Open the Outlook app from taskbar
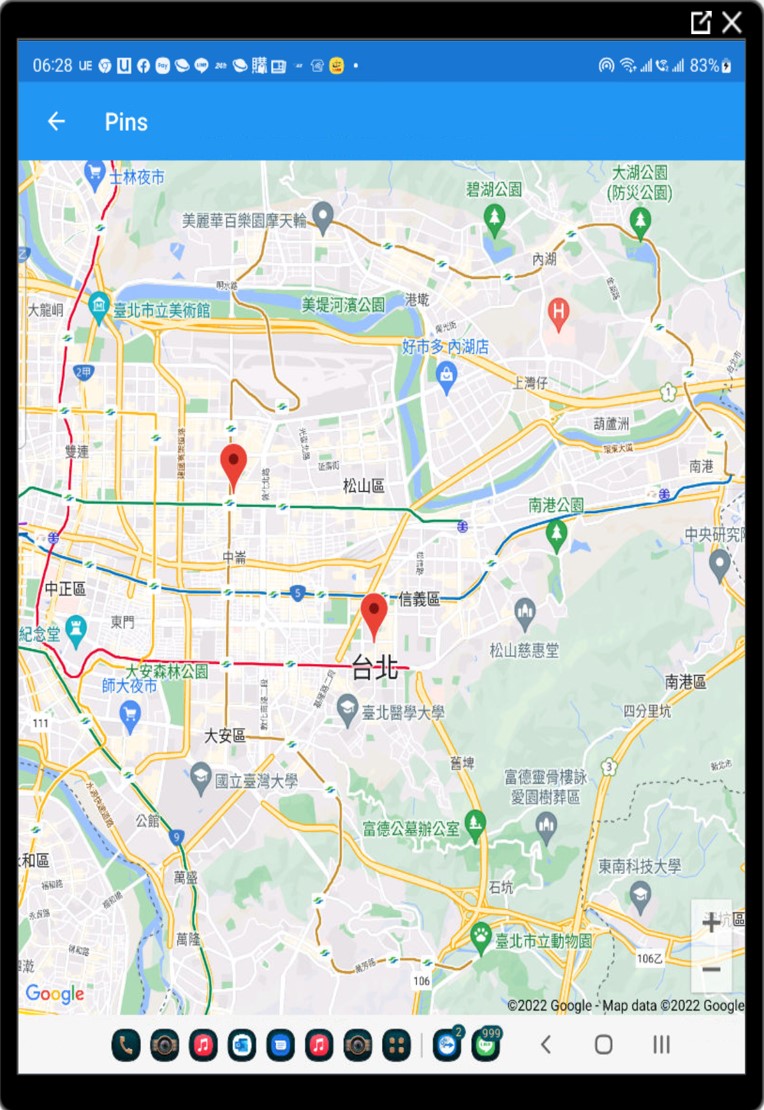This screenshot has width=764, height=1110. (x=241, y=1045)
